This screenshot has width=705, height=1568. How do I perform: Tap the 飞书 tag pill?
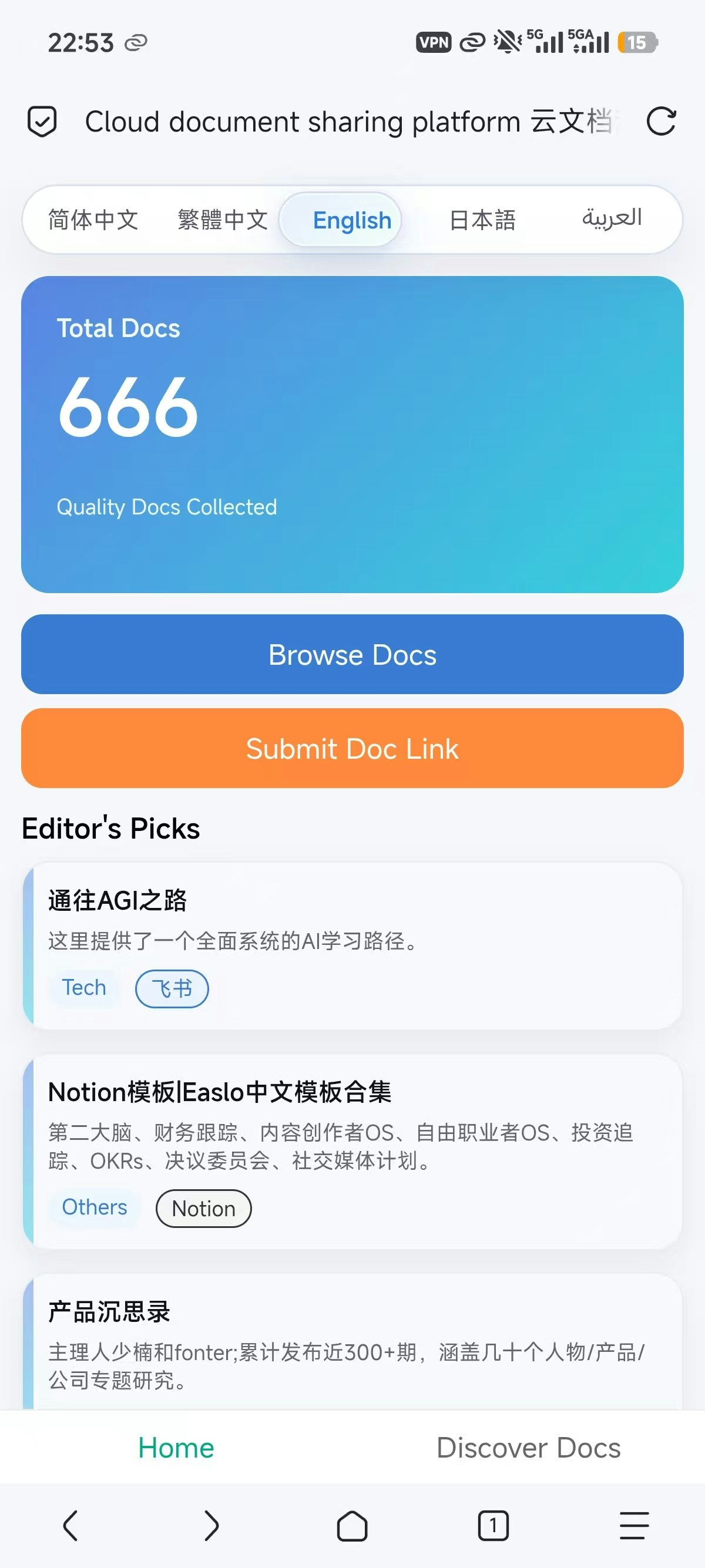pyautogui.click(x=172, y=988)
